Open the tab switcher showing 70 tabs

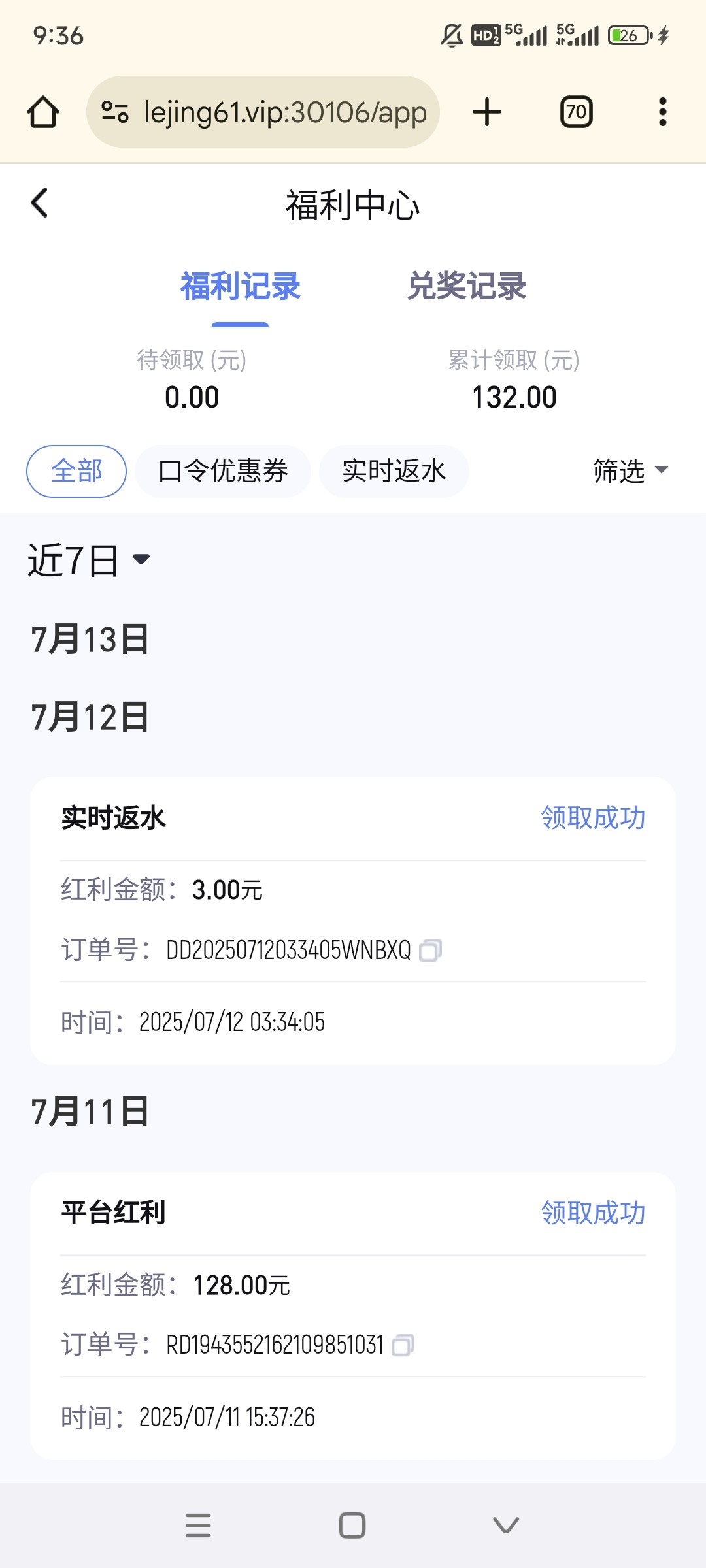point(575,111)
